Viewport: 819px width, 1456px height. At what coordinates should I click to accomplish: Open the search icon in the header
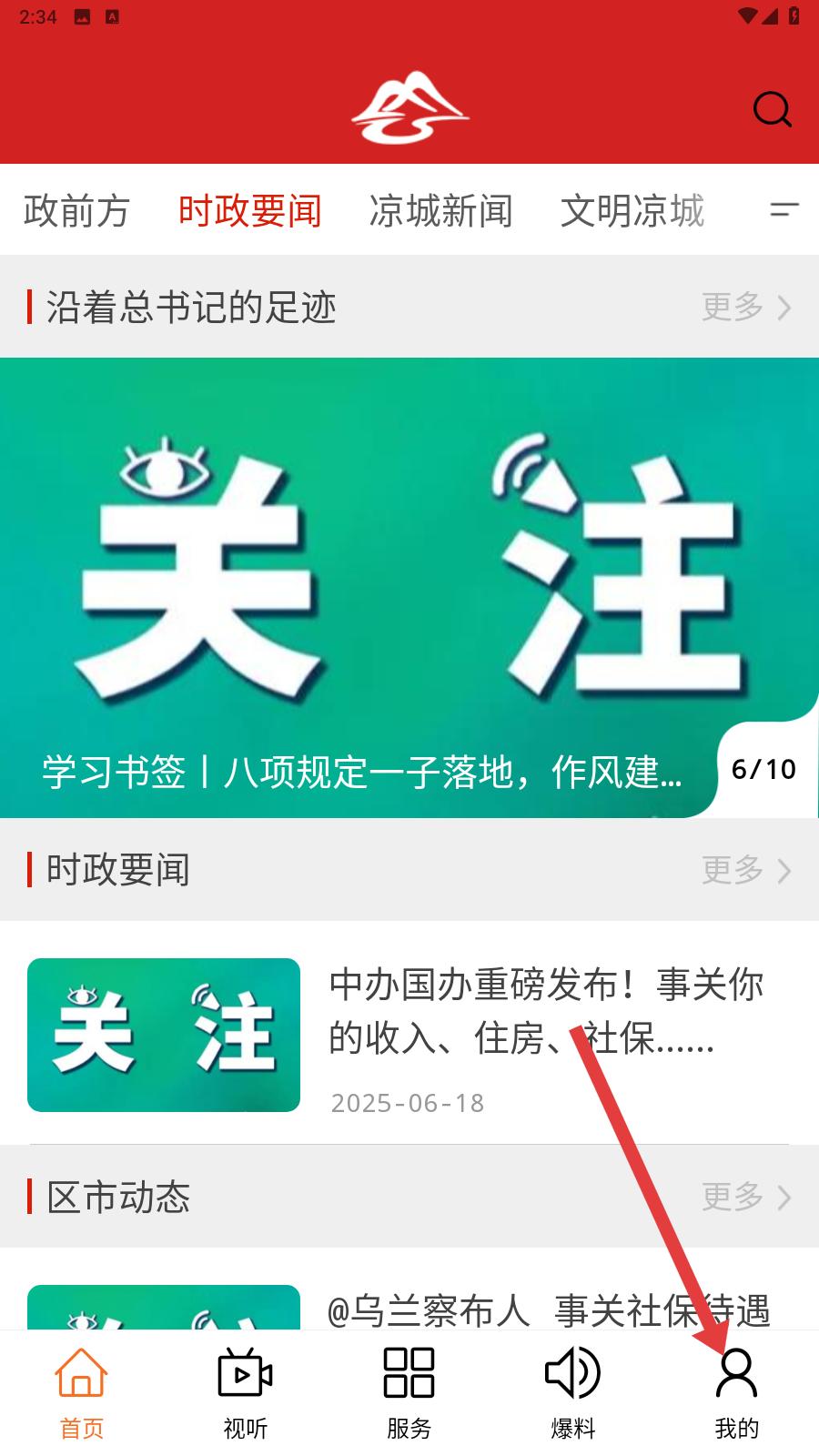(x=772, y=110)
